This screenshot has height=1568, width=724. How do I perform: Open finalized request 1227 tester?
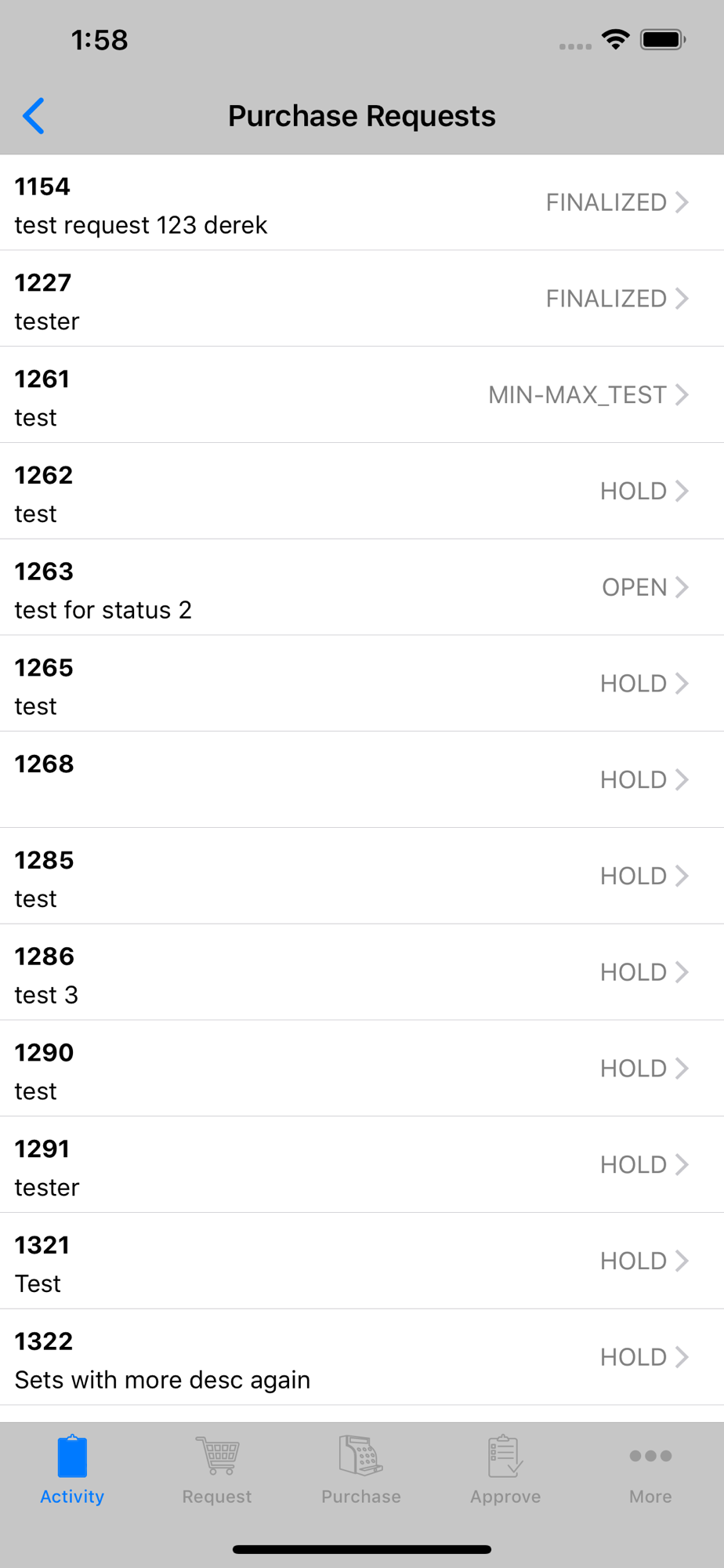(x=362, y=299)
